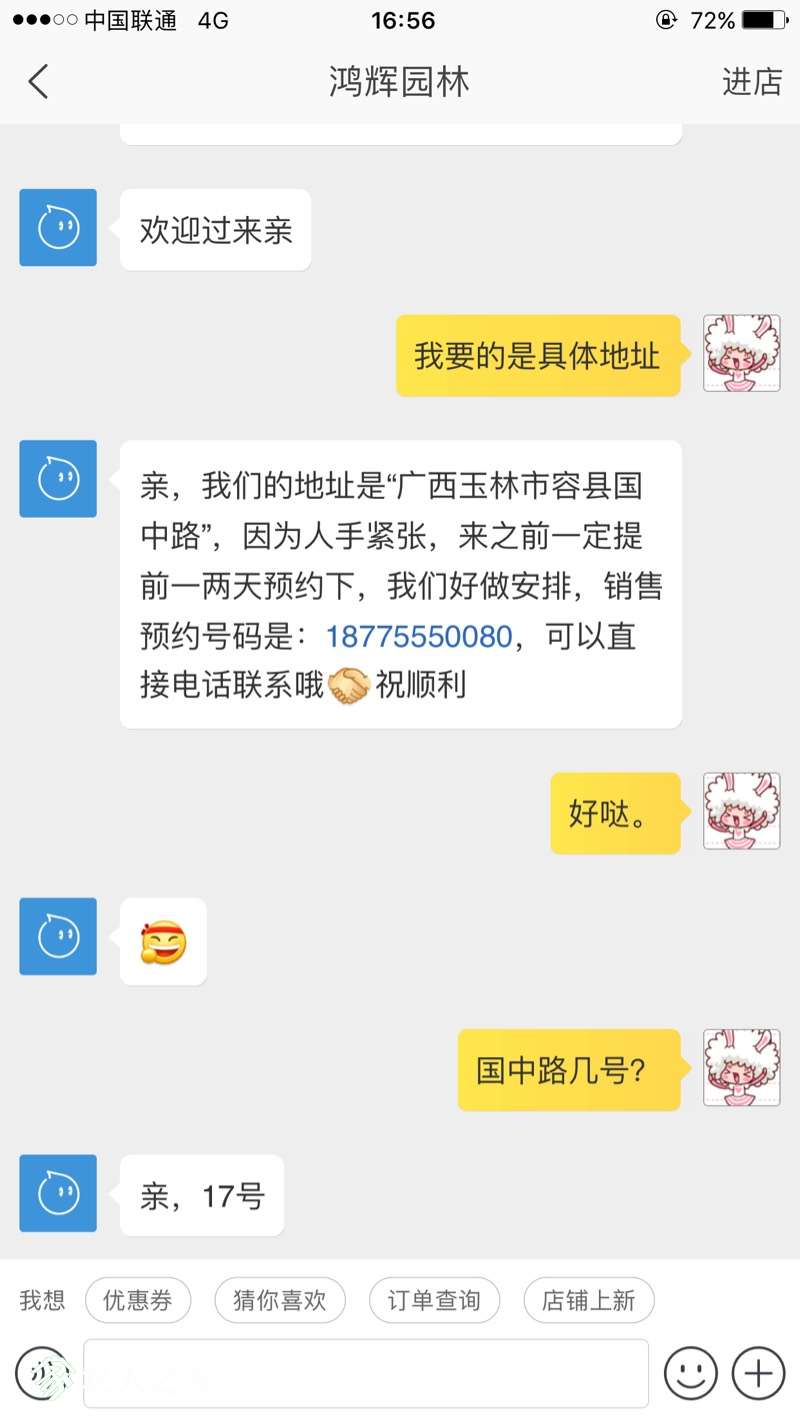
Task: Focus the message input field
Action: point(365,1373)
